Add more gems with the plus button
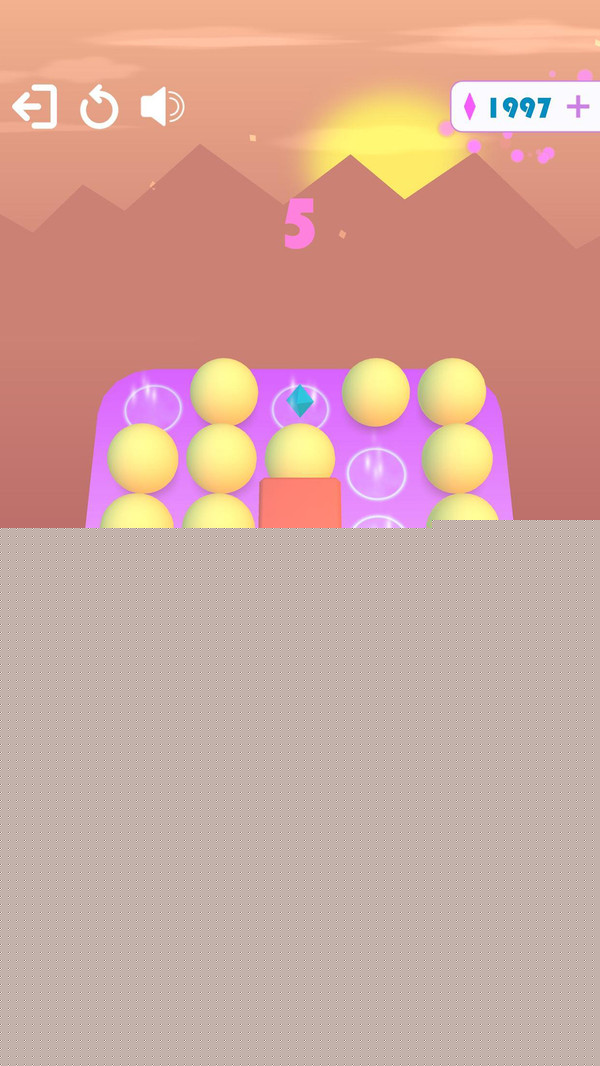The height and width of the screenshot is (1066, 600). click(x=578, y=107)
